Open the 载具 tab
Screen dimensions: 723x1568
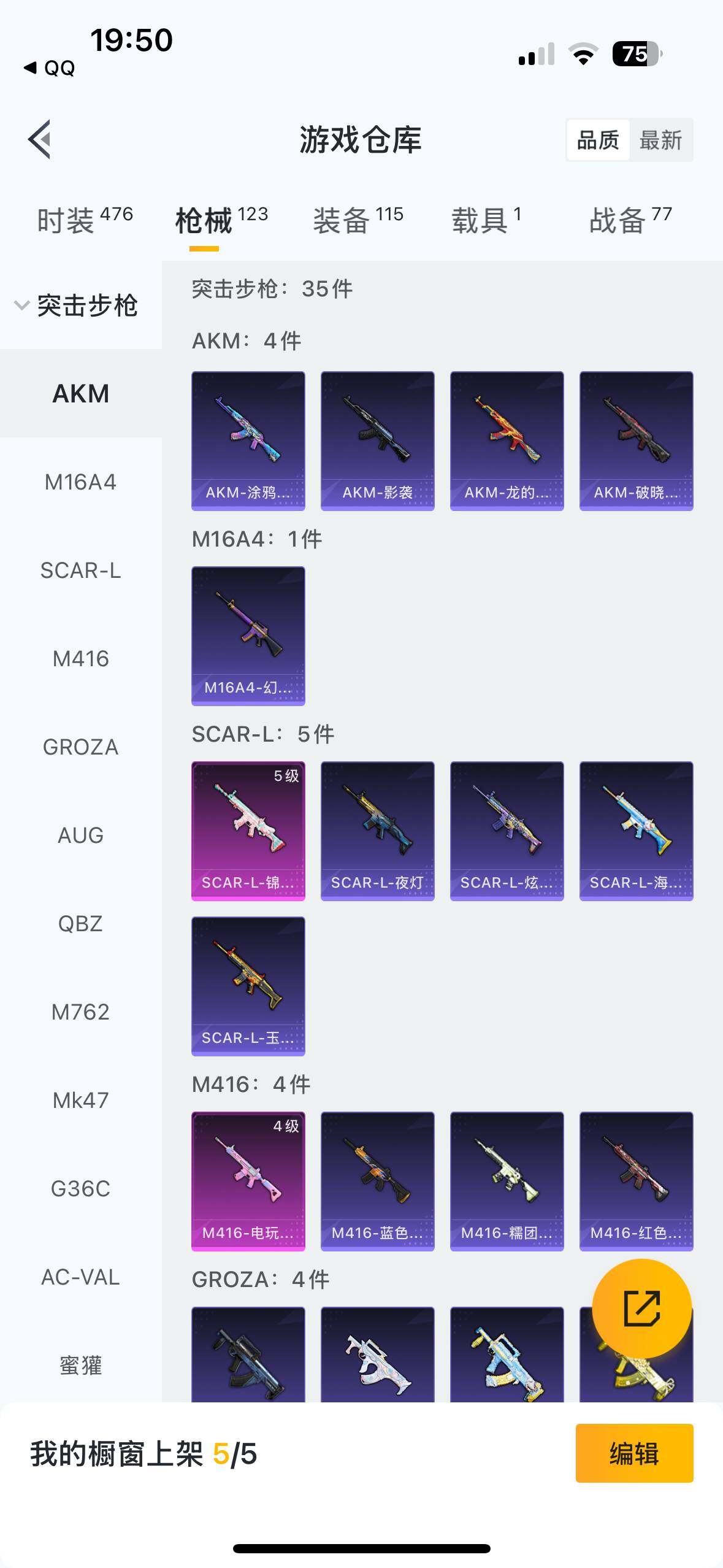486,220
